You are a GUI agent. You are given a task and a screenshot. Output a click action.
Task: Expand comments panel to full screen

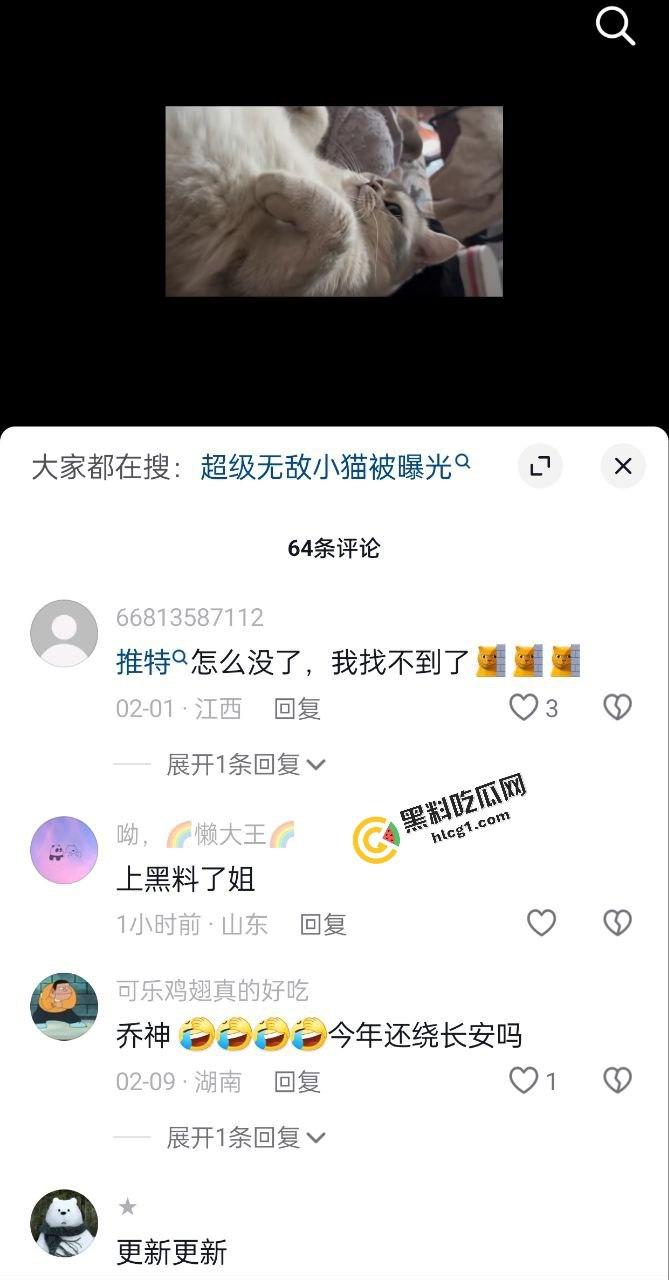pos(540,466)
